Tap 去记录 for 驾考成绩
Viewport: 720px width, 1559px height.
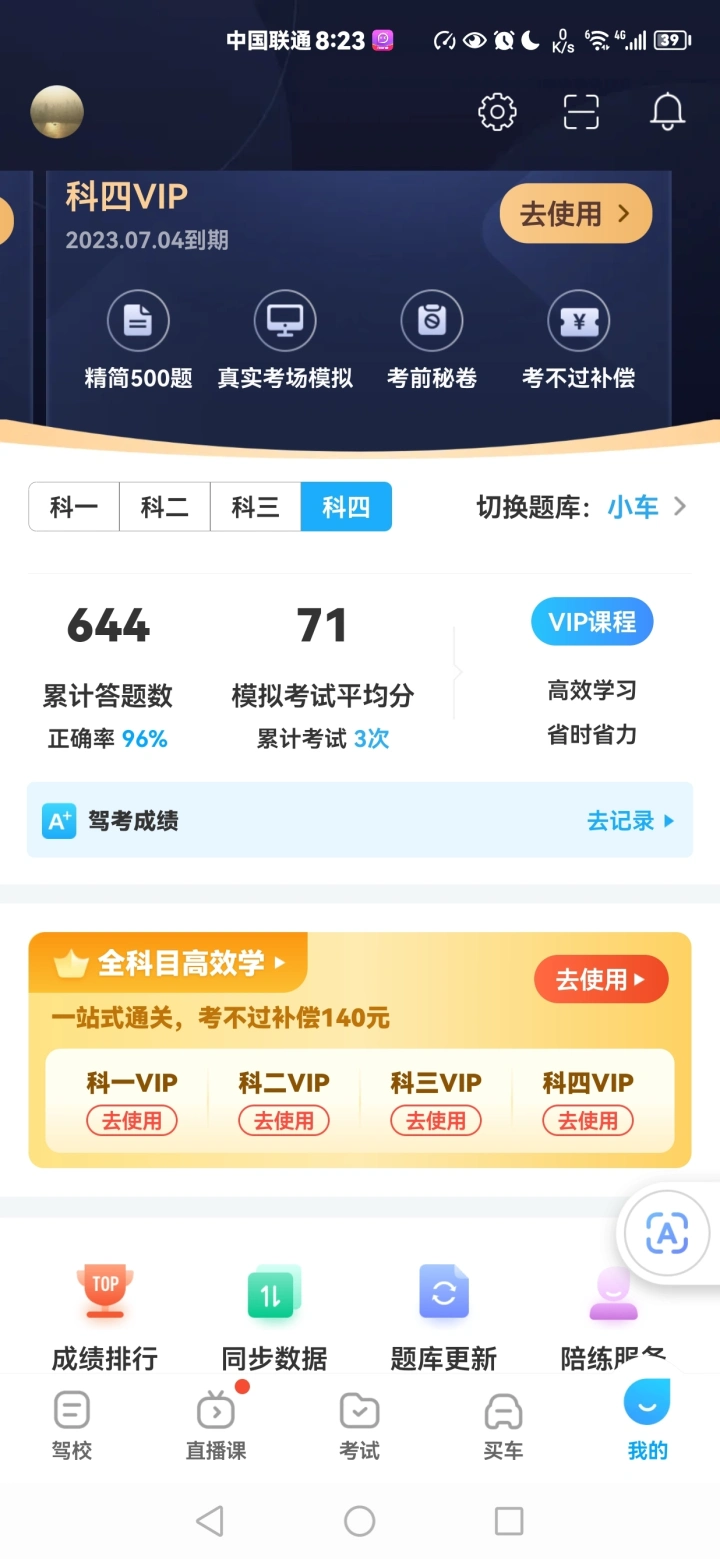pyautogui.click(x=630, y=821)
